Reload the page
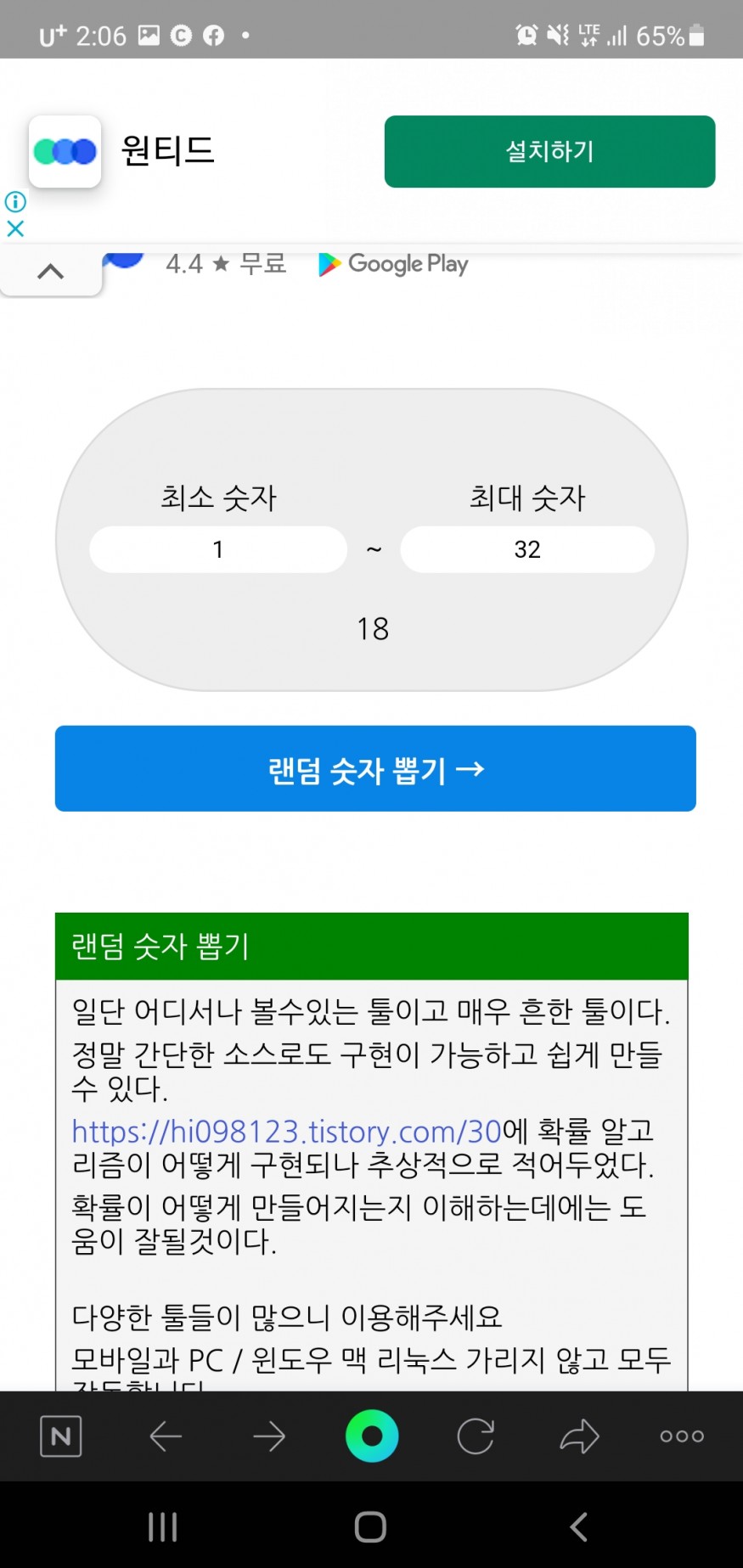 (476, 1436)
